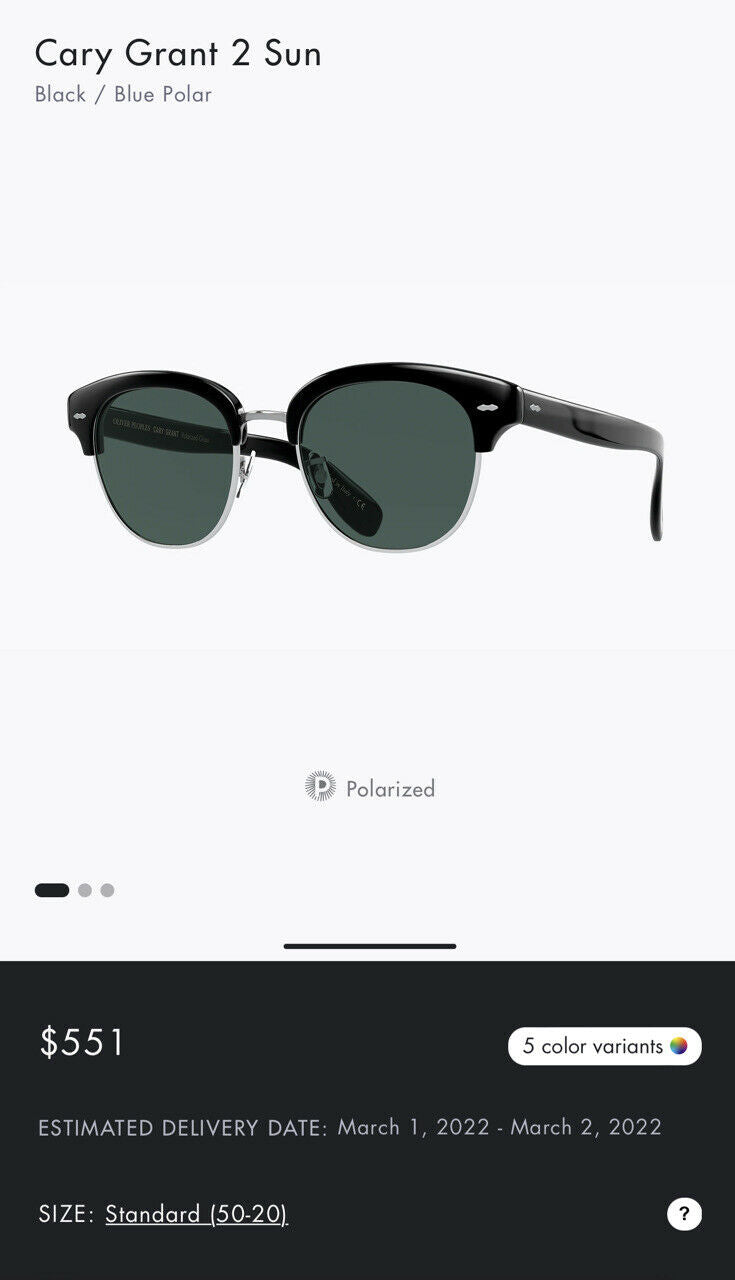Screen dimensions: 735x1280
Task: Open the 5 color variants selector
Action: point(604,1046)
